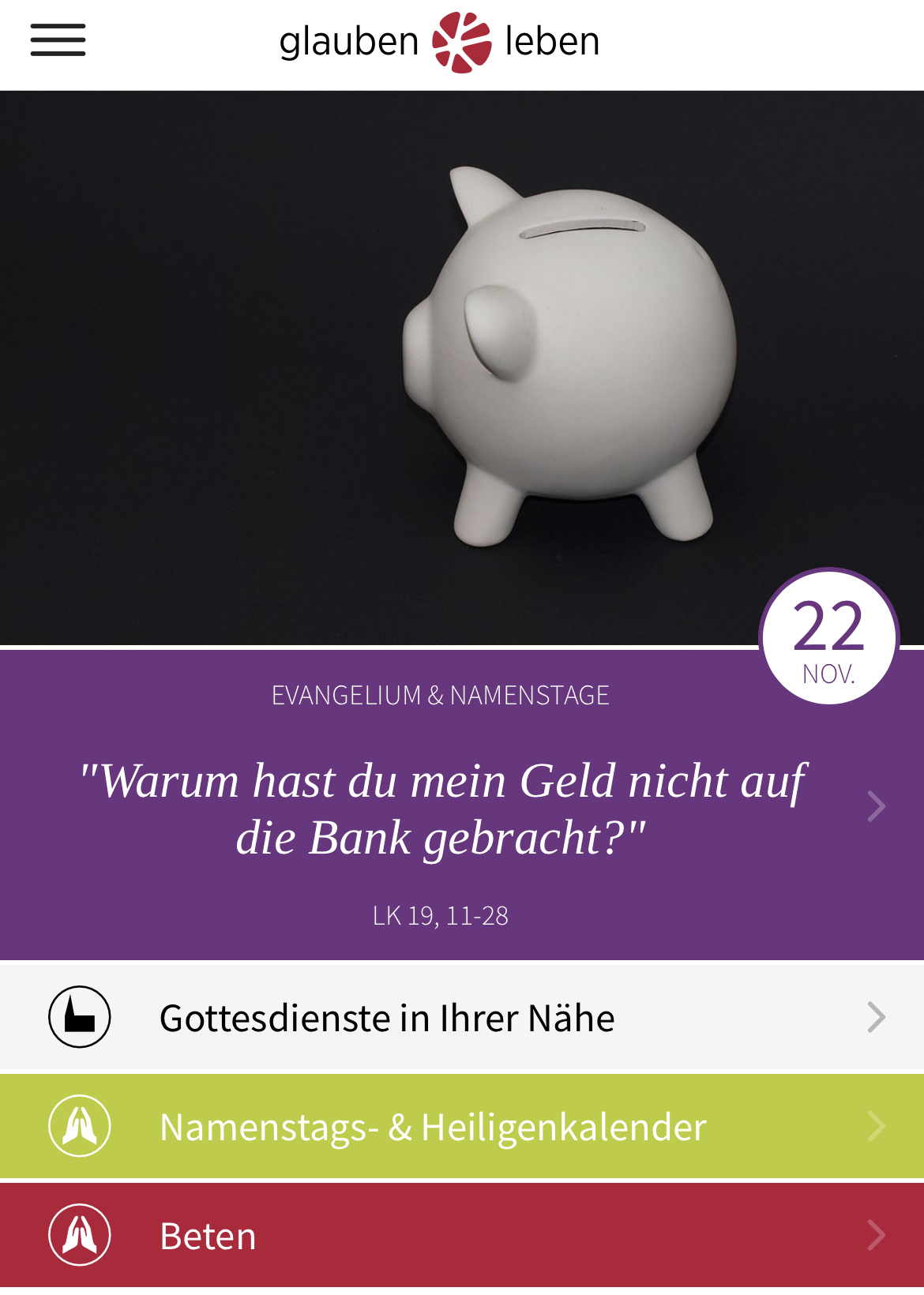The width and height of the screenshot is (924, 1295).
Task: Select the Beten row
Action: tap(462, 1235)
